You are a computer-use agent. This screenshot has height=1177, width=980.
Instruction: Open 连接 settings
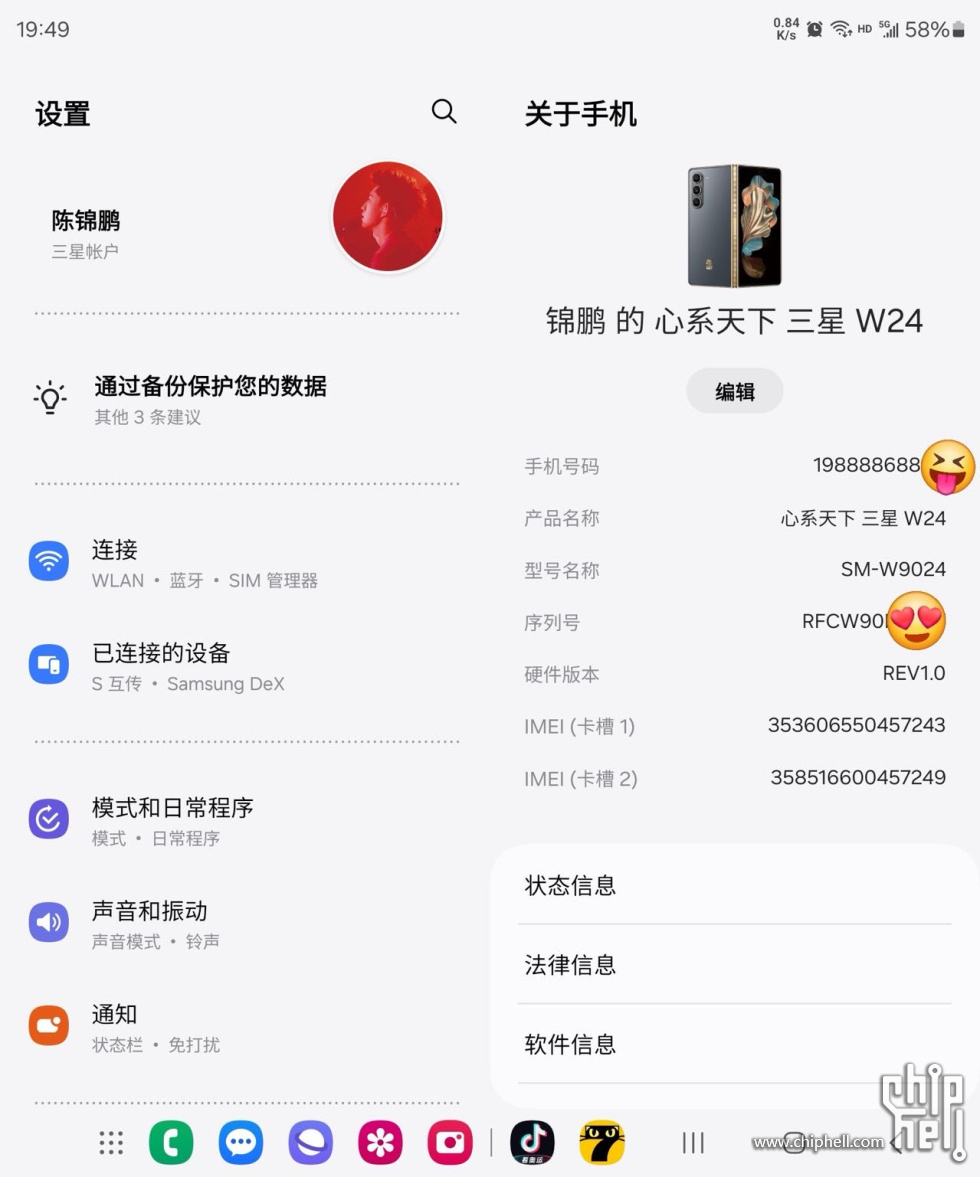115,562
